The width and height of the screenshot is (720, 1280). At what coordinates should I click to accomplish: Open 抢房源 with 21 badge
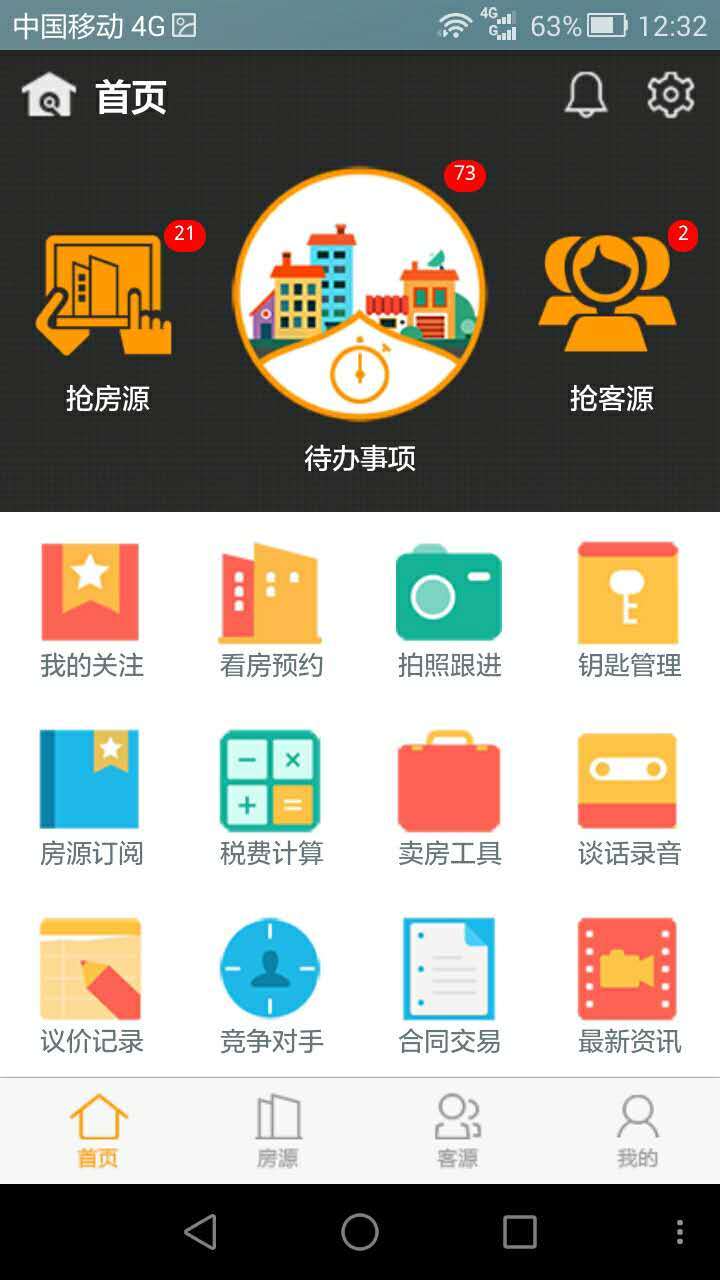pyautogui.click(x=108, y=320)
